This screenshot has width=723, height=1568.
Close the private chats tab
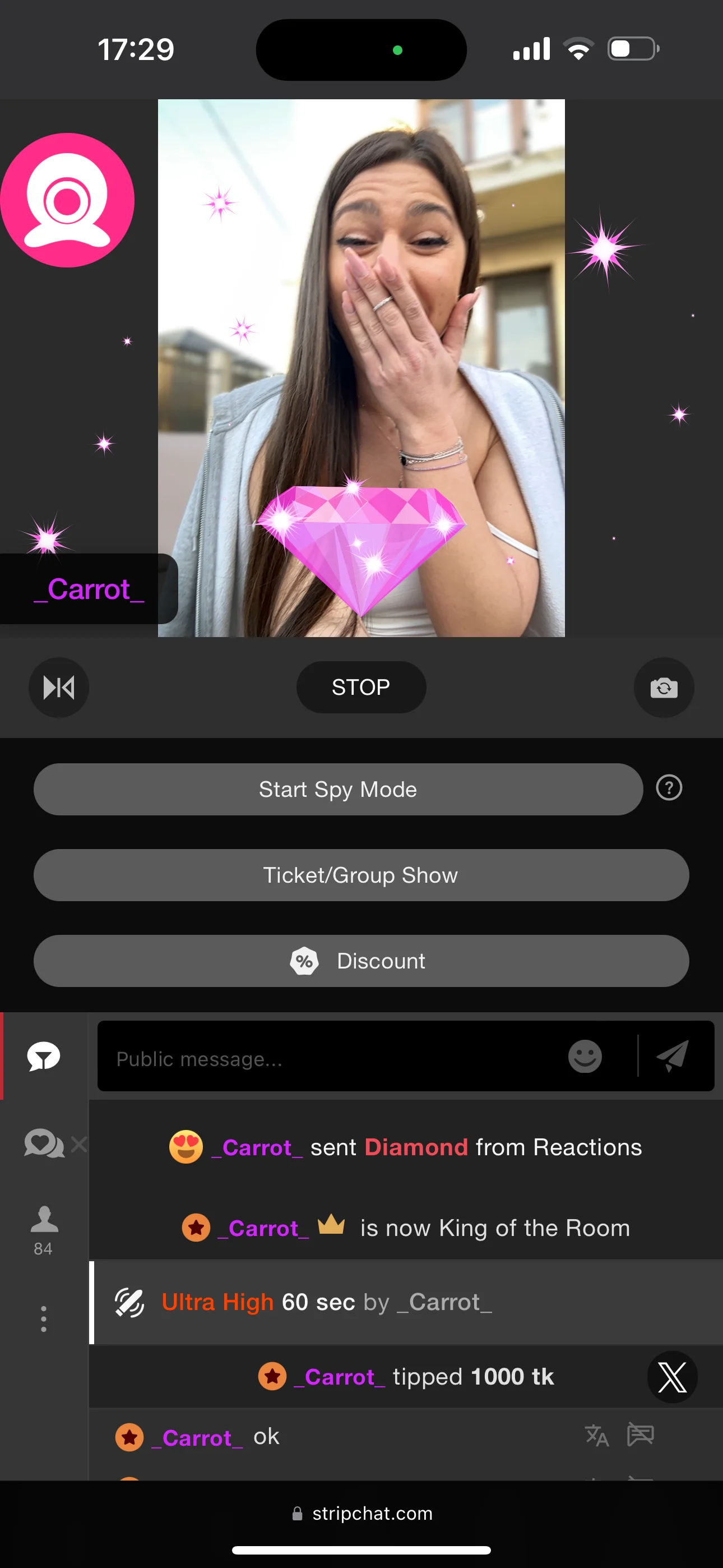point(79,1145)
